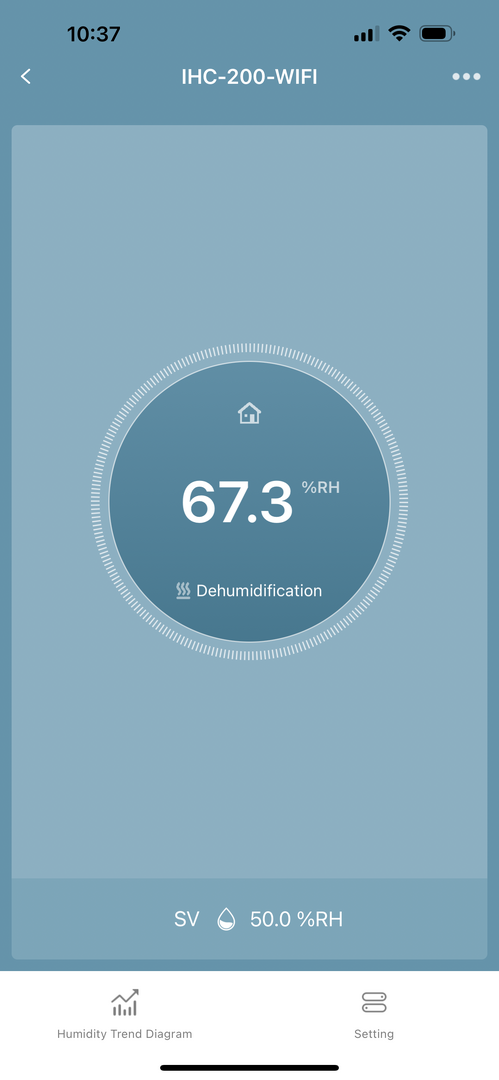Image resolution: width=499 pixels, height=1080 pixels.
Task: Open the Humidity Trend Diagram
Action: (125, 1013)
